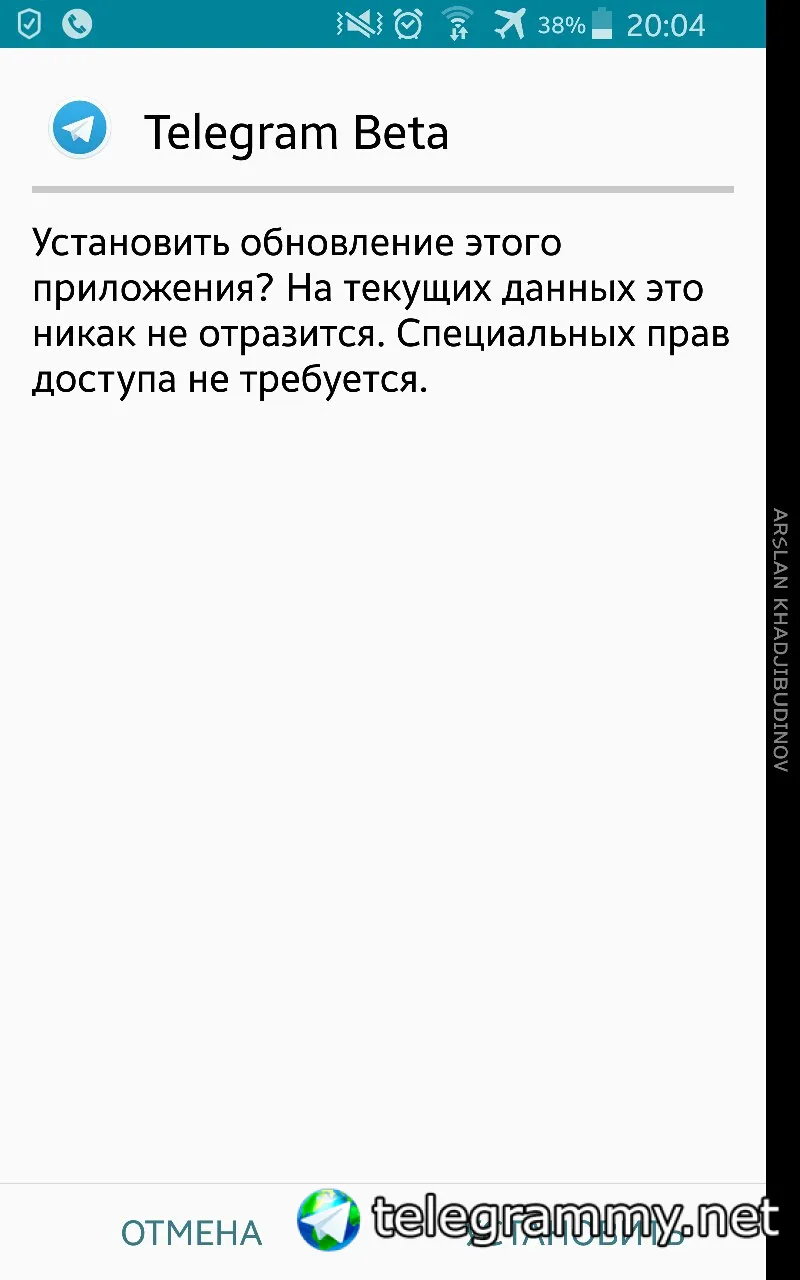Tap ОТМЕНА to cancel the update
Image resolution: width=800 pixels, height=1280 pixels.
(x=191, y=1233)
